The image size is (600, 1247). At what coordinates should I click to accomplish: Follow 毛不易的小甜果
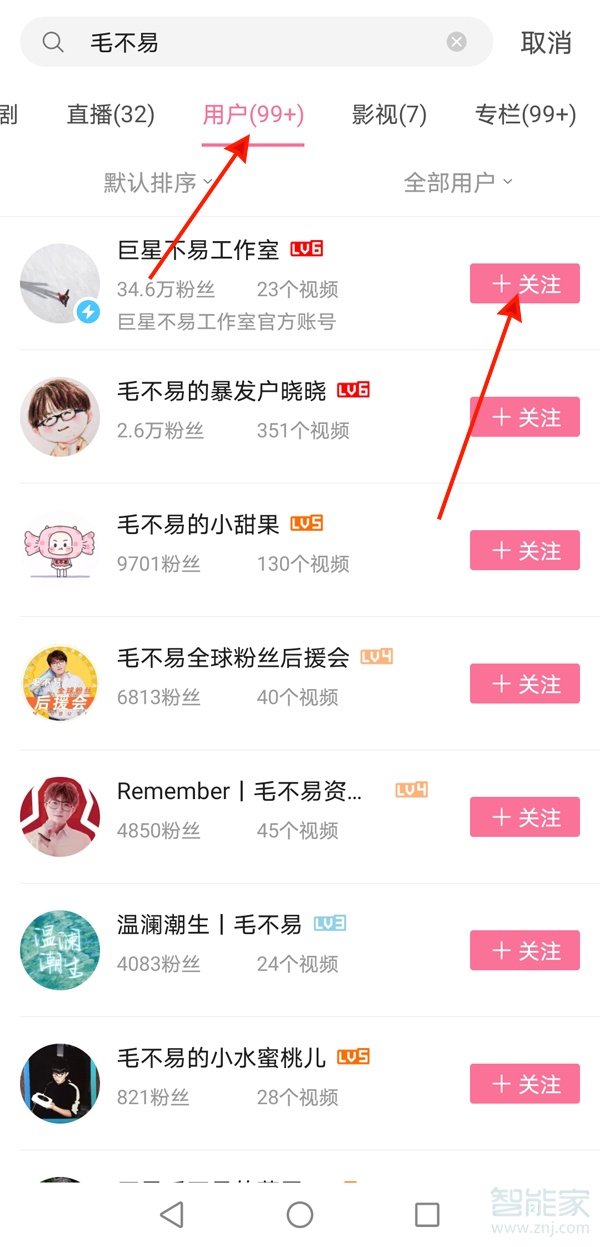click(x=525, y=550)
